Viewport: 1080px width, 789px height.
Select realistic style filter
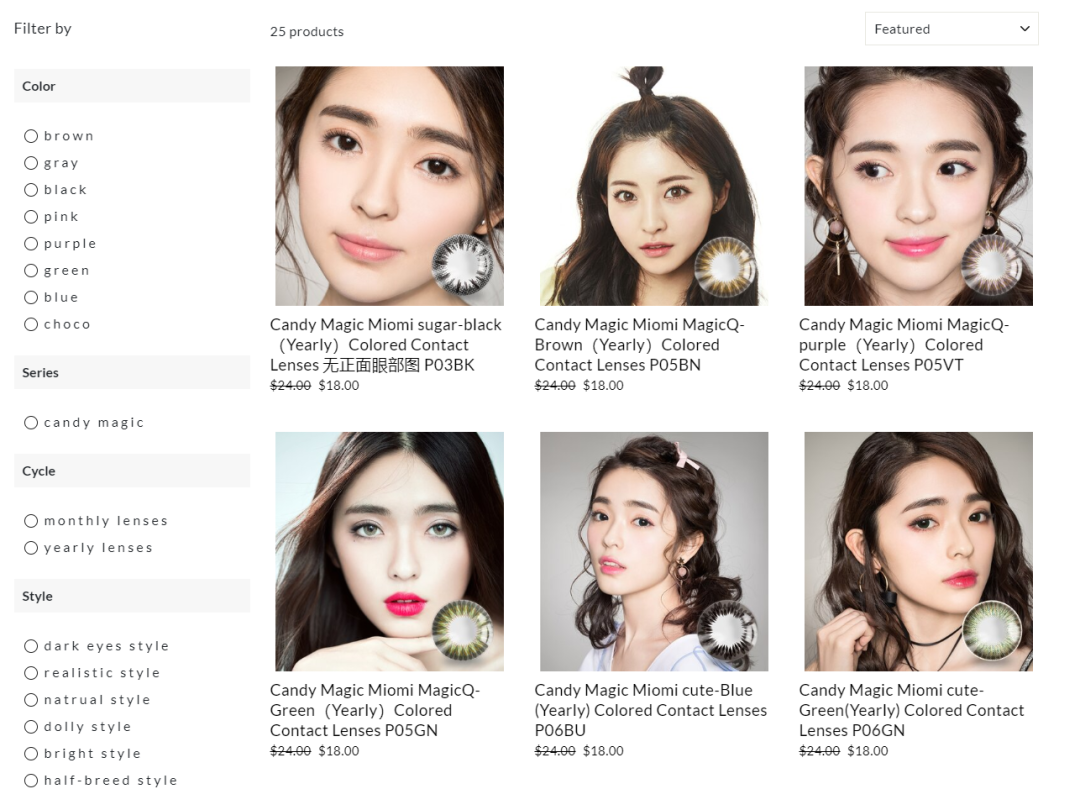(31, 673)
